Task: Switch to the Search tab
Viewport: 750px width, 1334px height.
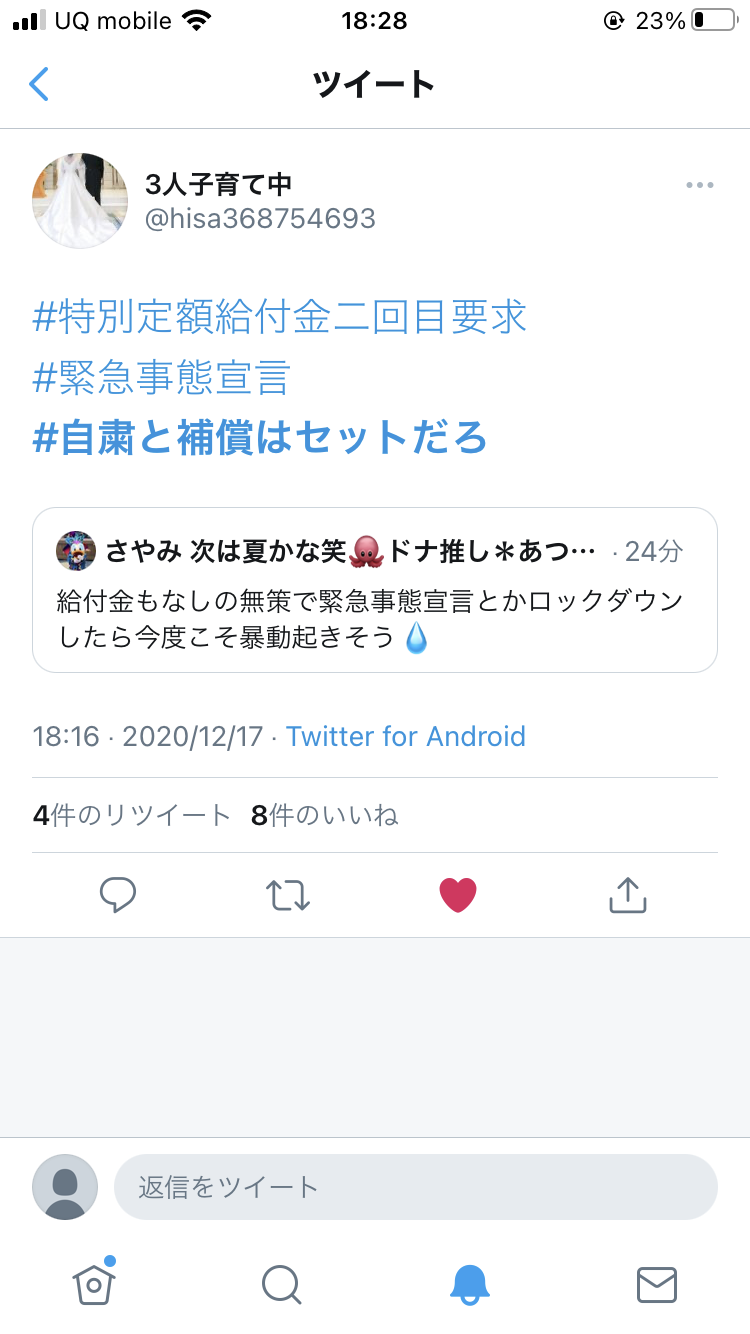Action: [281, 1285]
